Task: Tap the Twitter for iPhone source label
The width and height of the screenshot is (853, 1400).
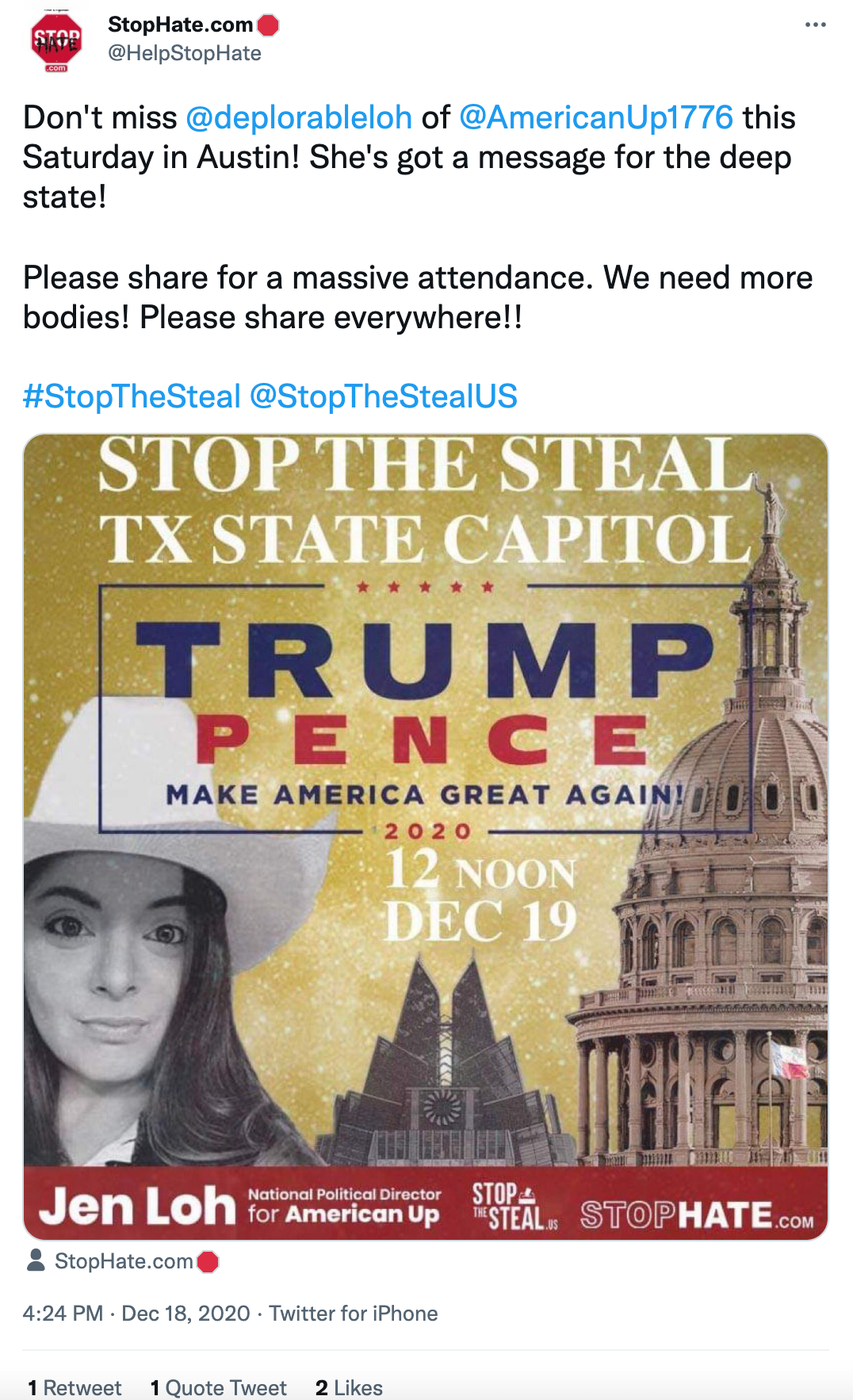Action: 354,1314
